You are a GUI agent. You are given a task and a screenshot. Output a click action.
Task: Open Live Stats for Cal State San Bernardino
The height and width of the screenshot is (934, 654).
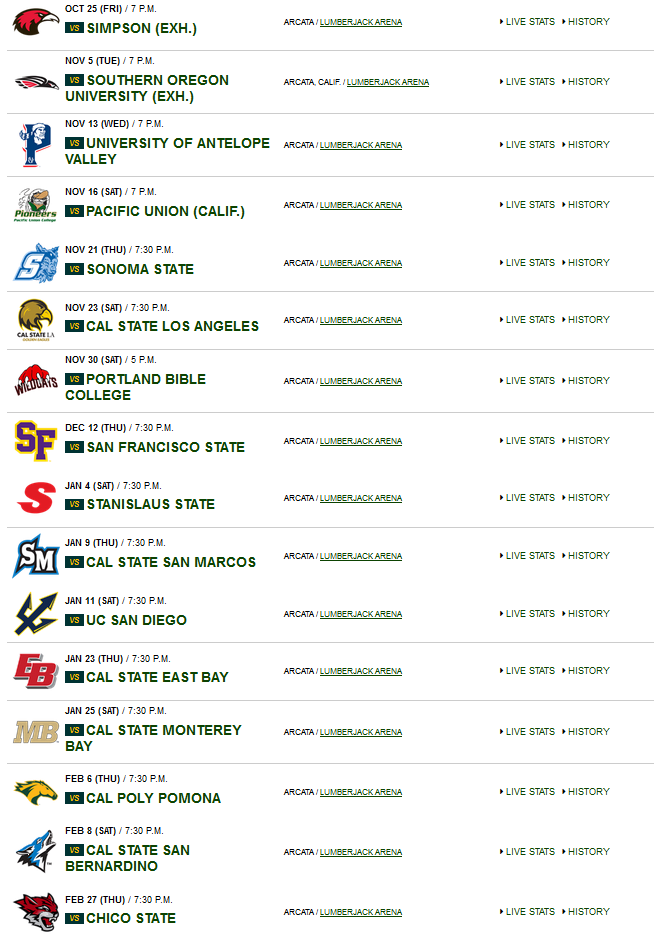coord(529,852)
